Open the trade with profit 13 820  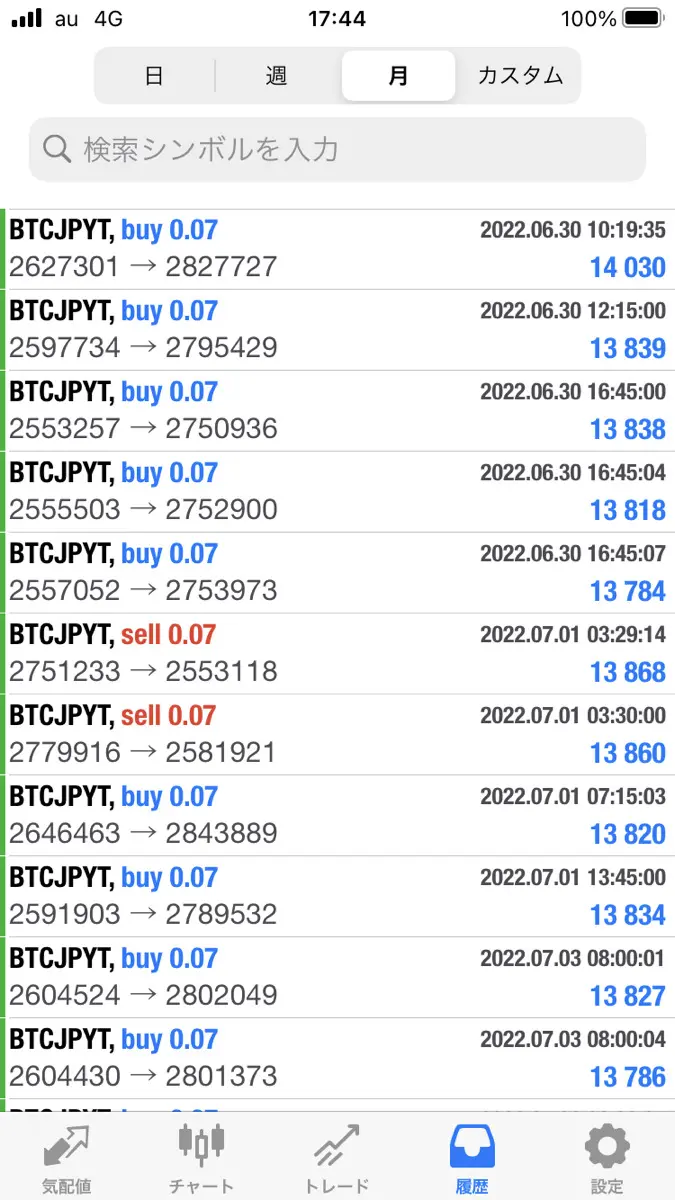(337, 816)
